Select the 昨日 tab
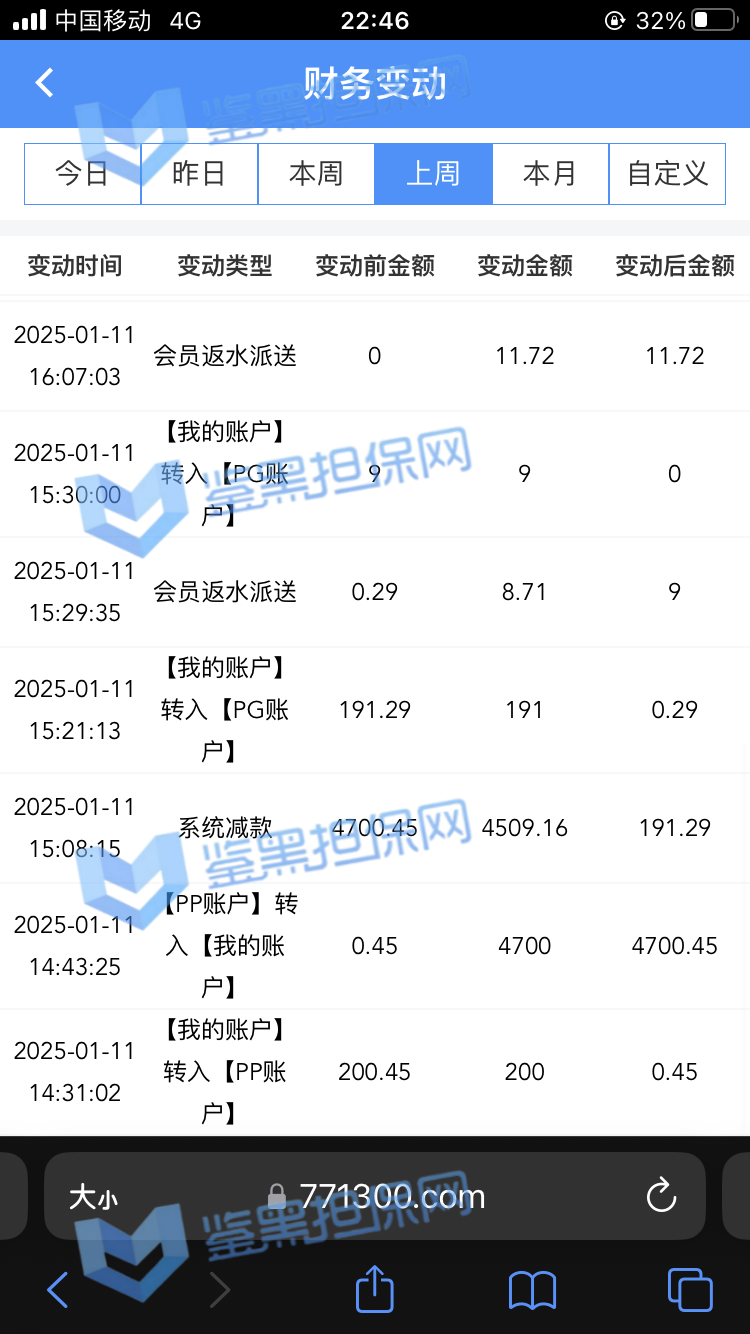 pos(199,174)
